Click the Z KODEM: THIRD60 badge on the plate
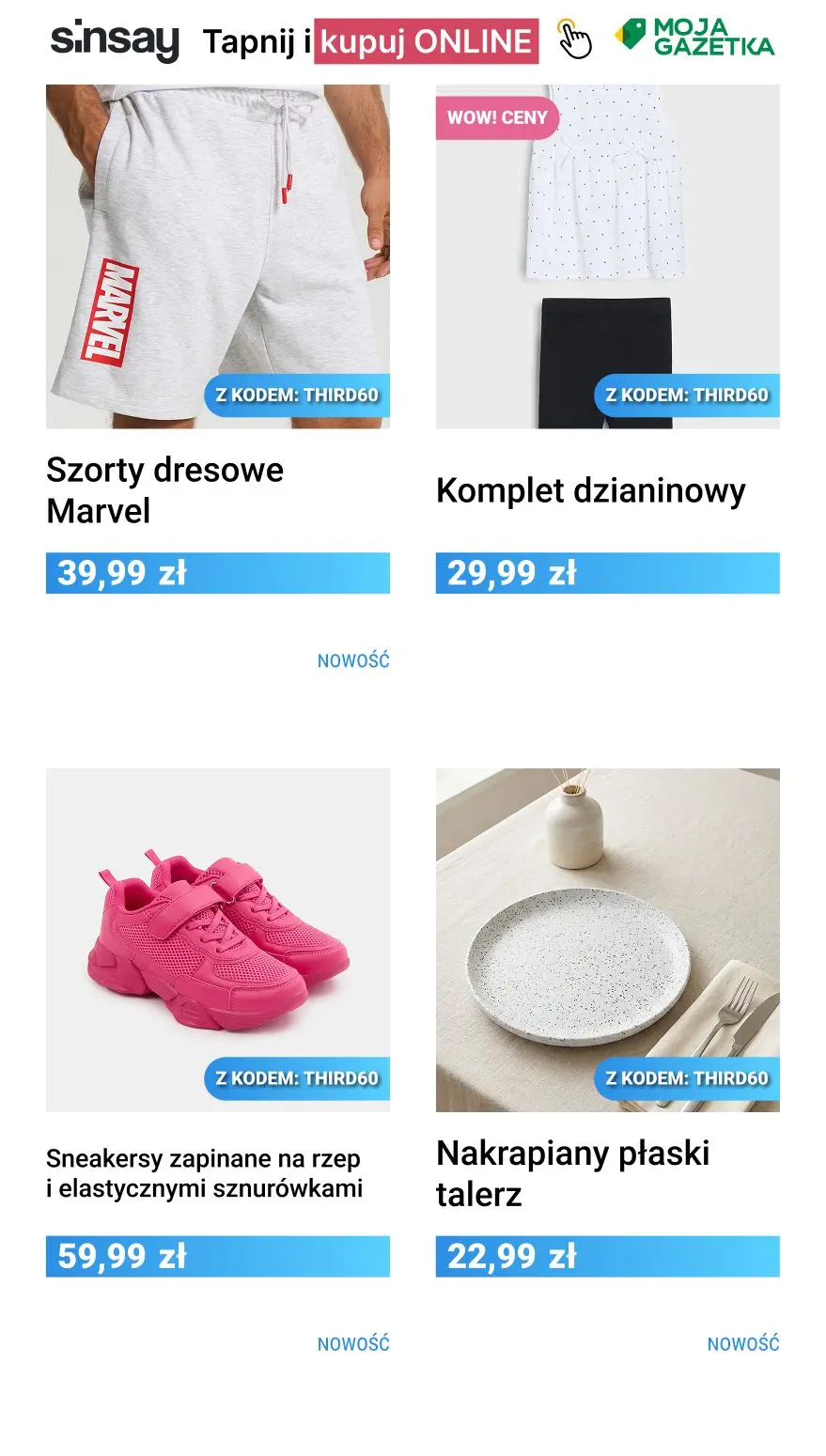Screen dimensions: 826x1456 [688, 1077]
